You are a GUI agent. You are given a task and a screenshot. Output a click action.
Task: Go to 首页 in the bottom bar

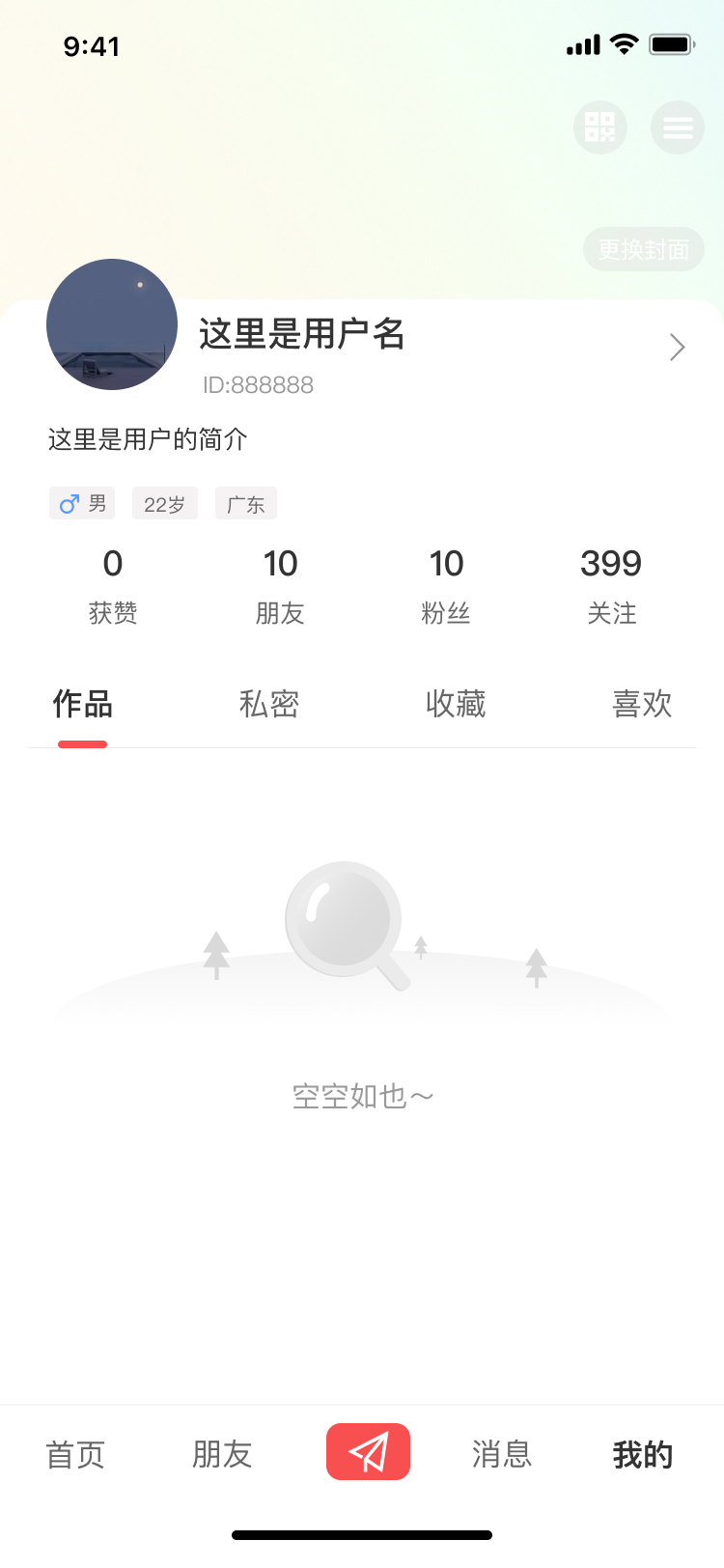(75, 1454)
